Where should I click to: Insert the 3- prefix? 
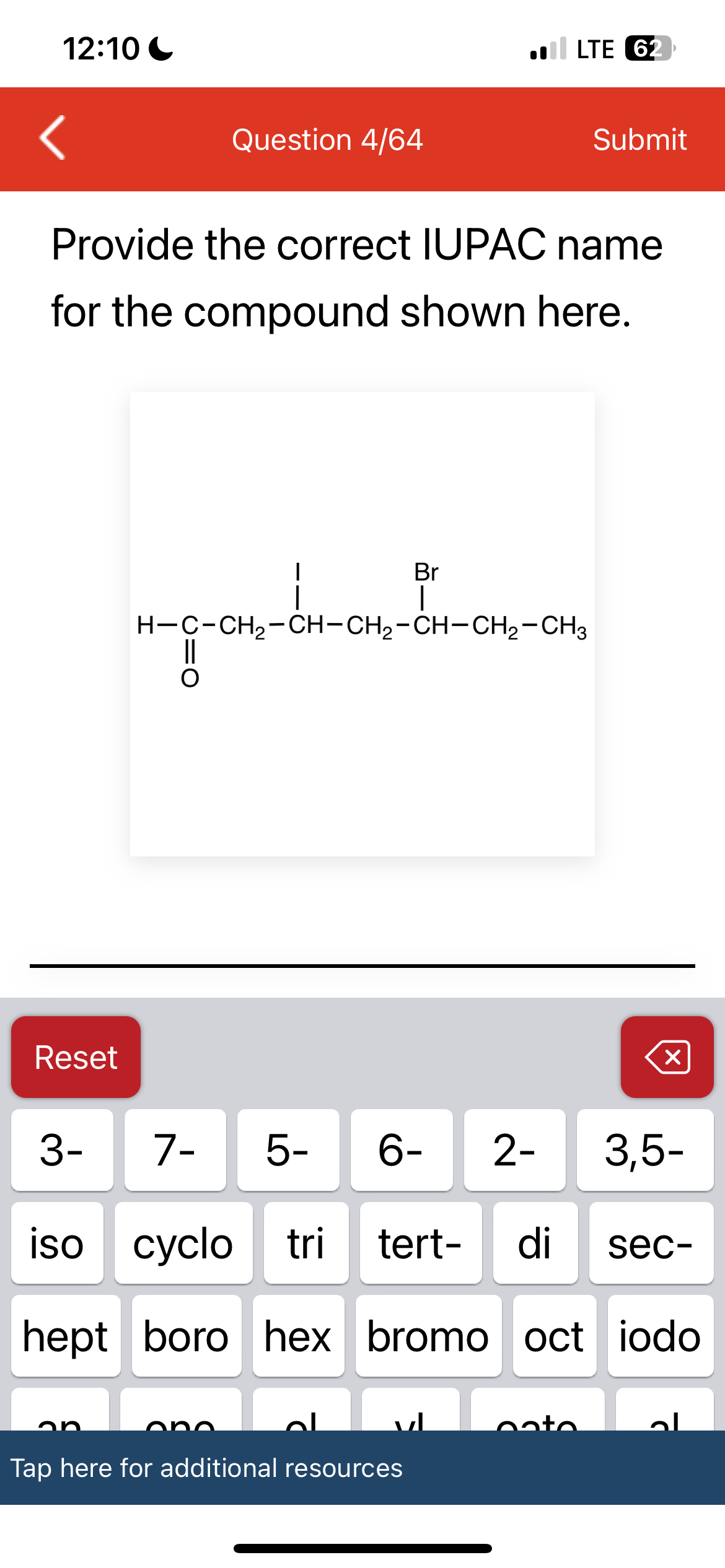pos(62,1150)
